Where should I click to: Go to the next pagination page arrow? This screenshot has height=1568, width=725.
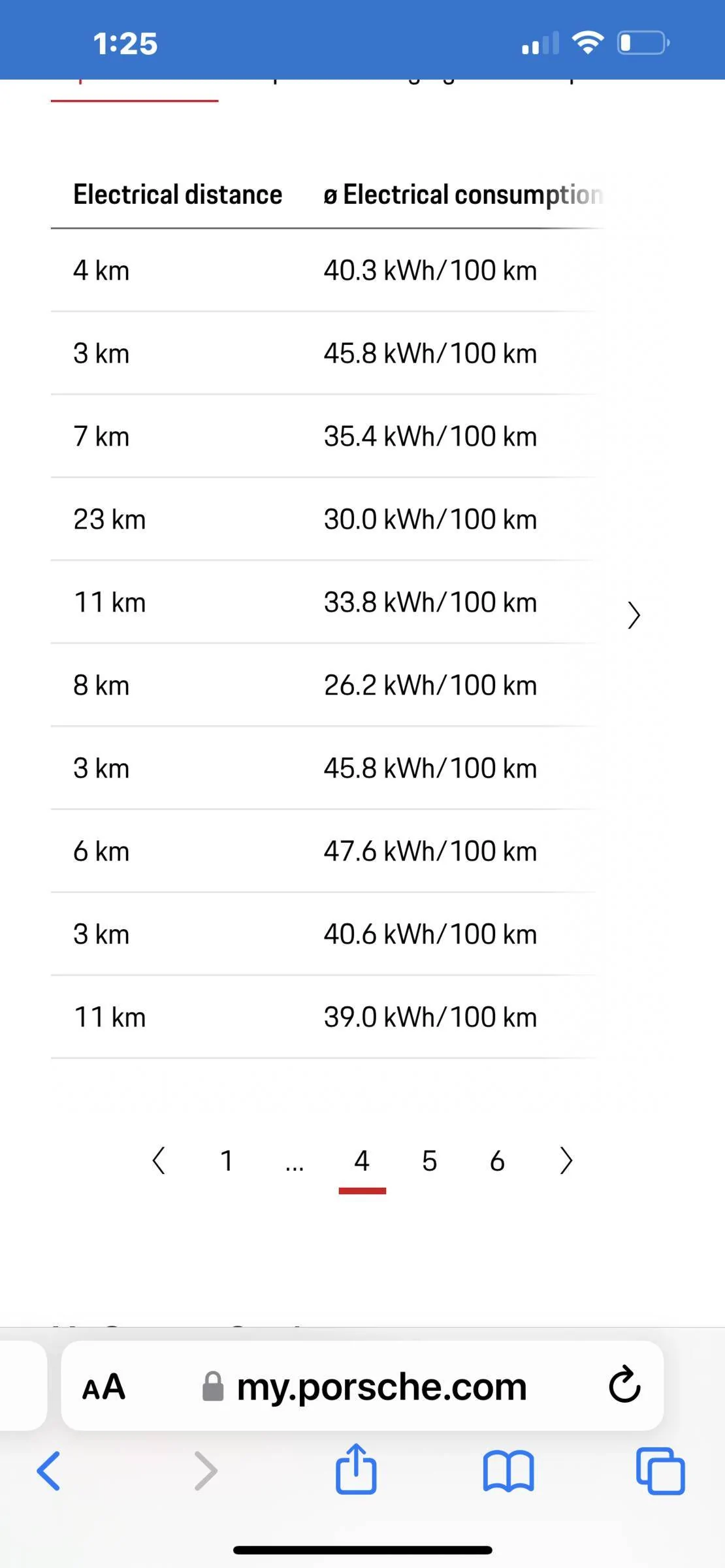click(566, 1161)
